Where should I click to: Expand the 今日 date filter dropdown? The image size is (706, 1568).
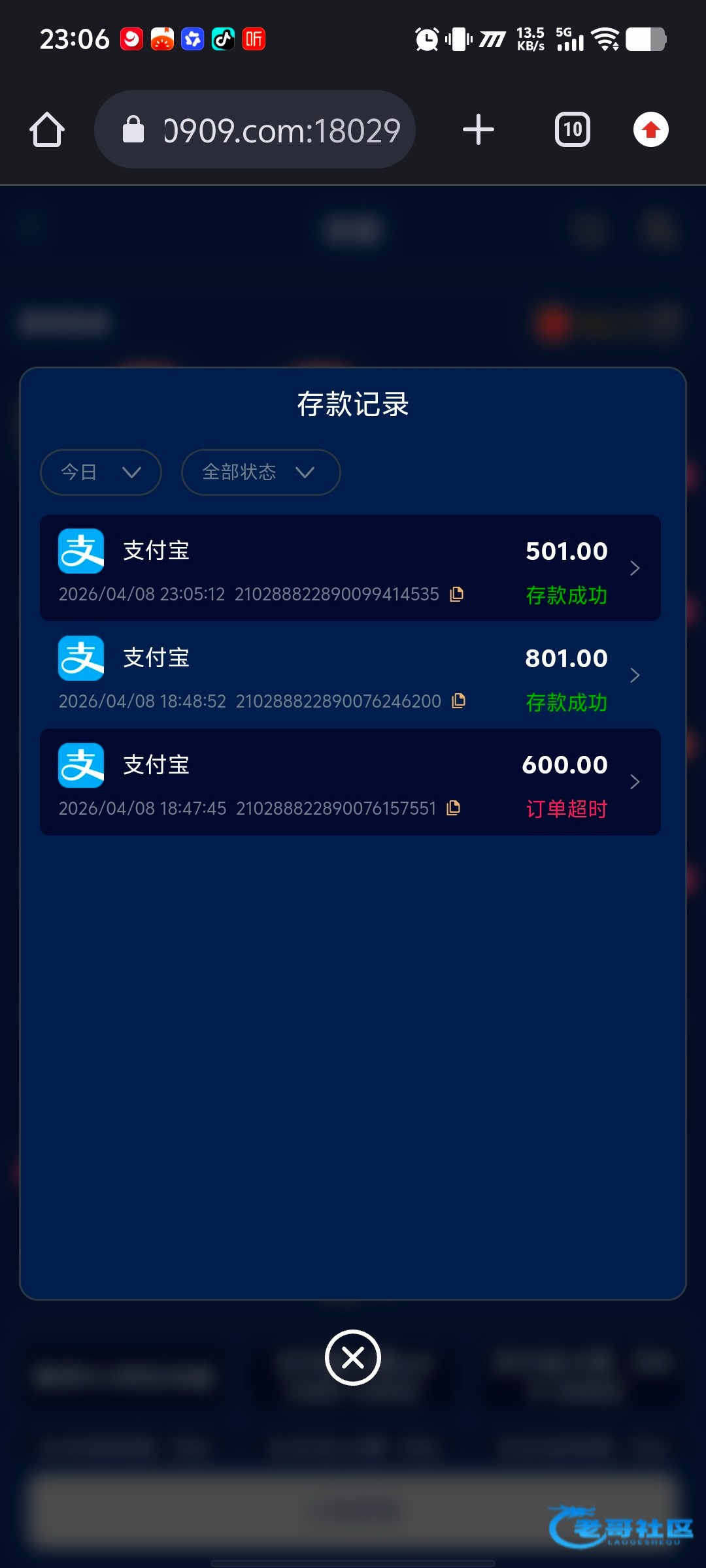click(101, 472)
